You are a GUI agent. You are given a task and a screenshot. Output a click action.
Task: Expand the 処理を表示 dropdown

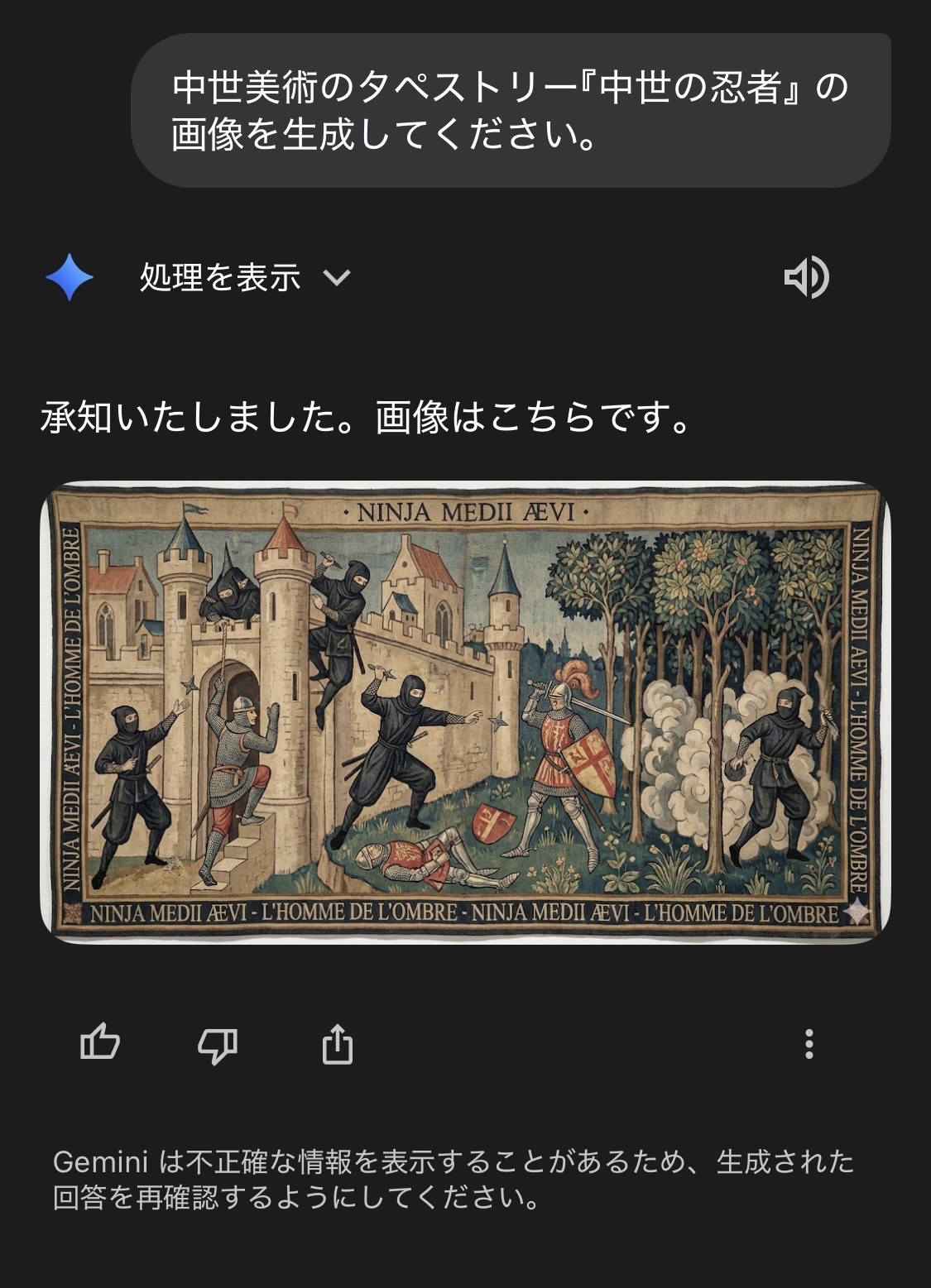(x=245, y=277)
